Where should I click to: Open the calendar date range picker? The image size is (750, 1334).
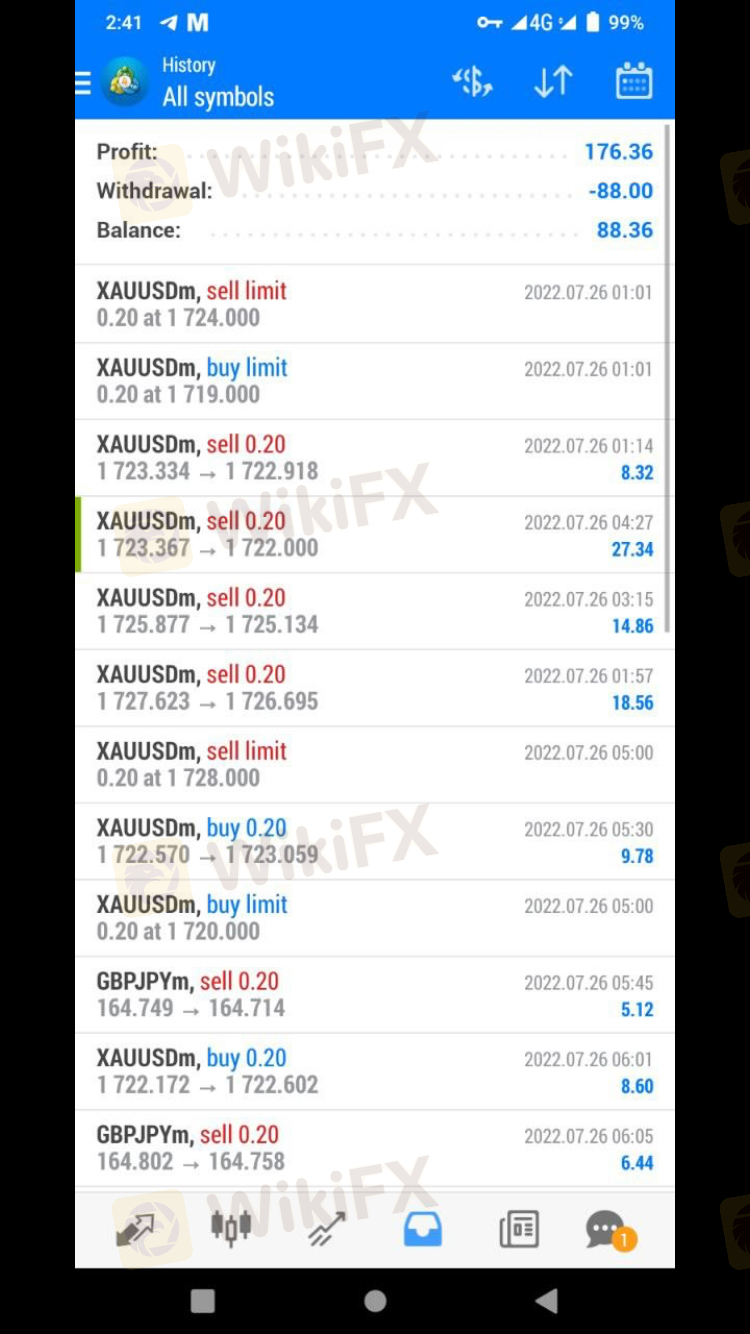coord(634,82)
